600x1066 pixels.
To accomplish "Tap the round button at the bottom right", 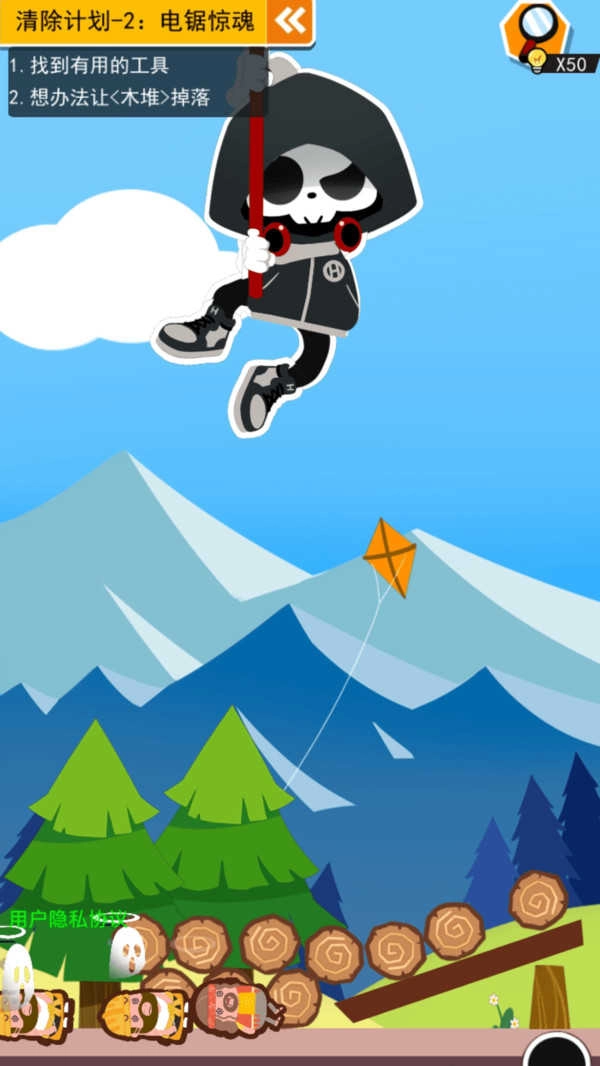I will (x=556, y=1053).
